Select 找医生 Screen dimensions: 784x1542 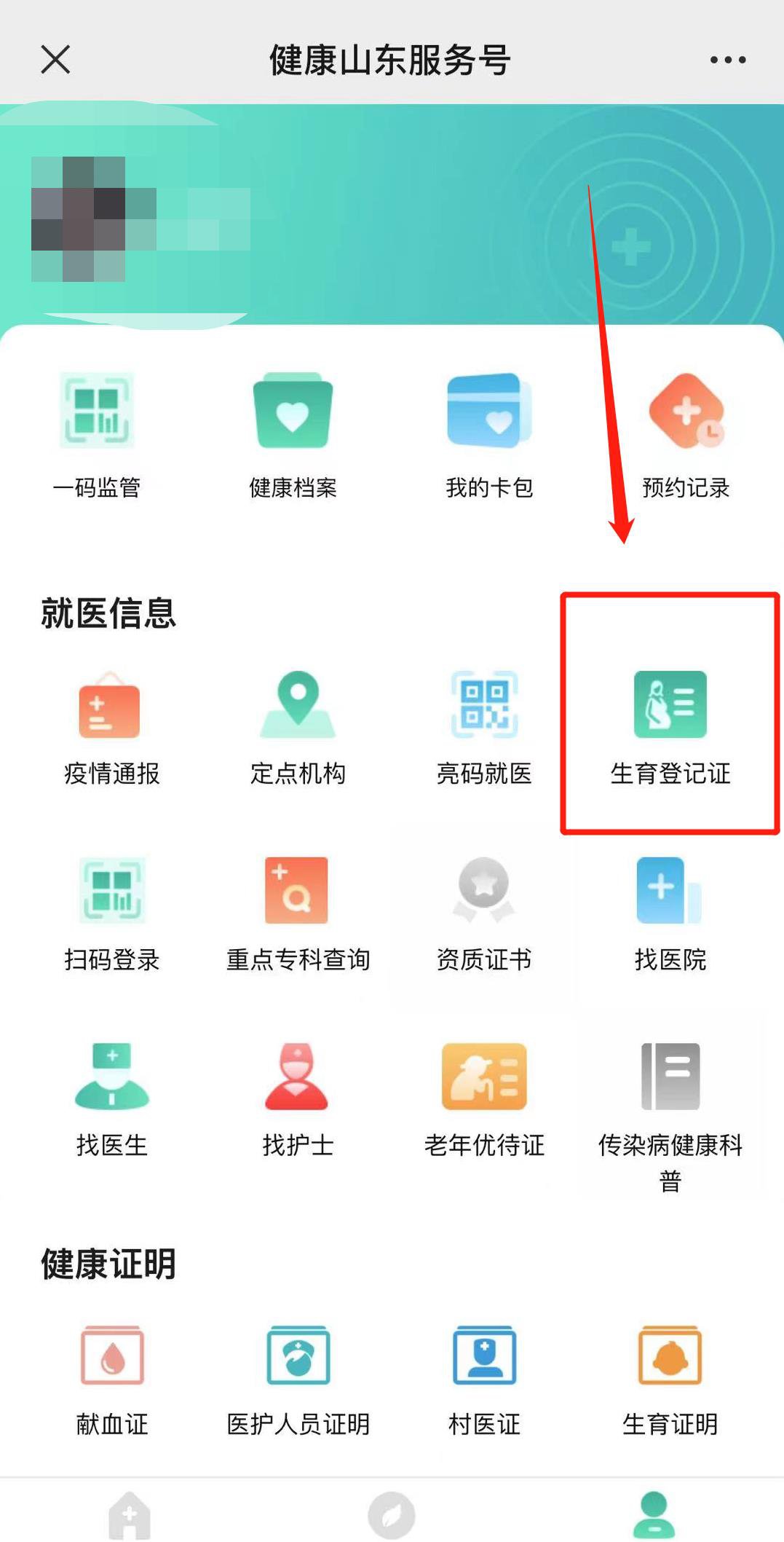tap(111, 1100)
